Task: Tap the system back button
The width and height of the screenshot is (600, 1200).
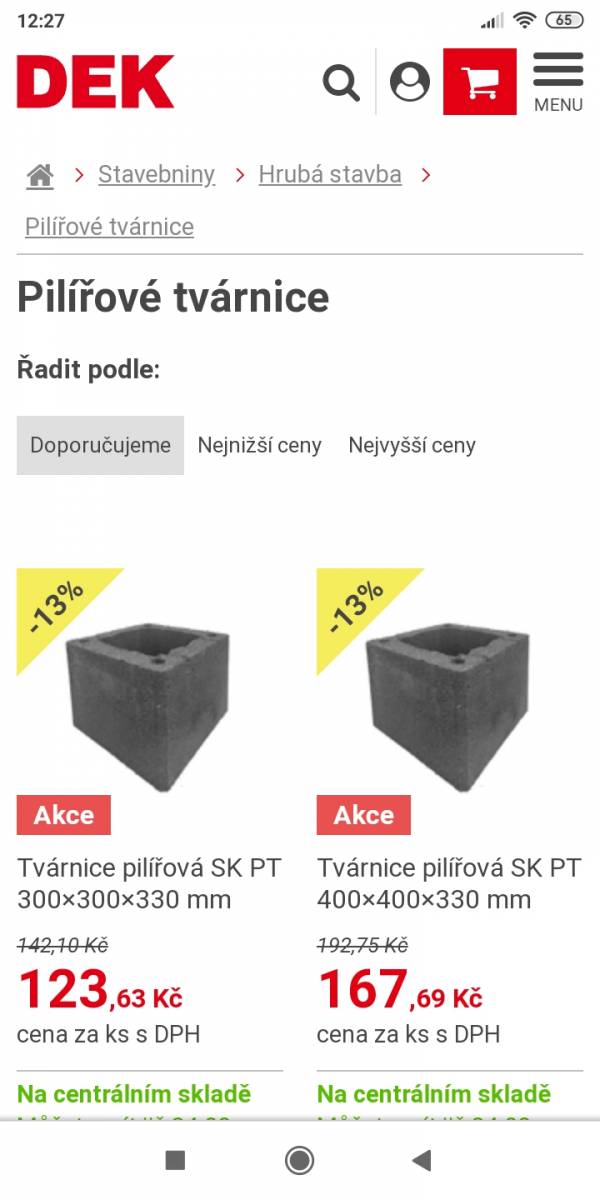Action: point(422,1160)
